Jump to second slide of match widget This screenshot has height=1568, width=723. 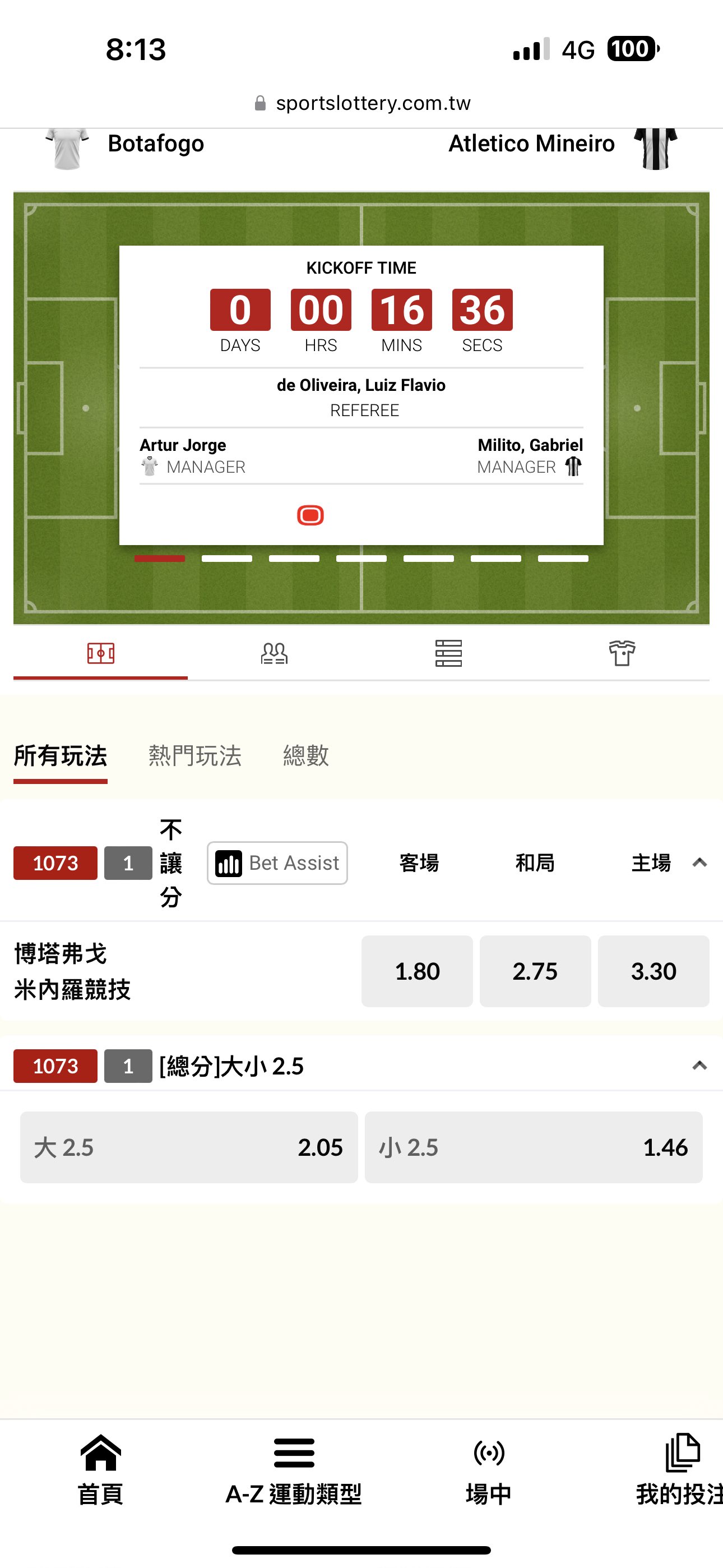(x=227, y=558)
